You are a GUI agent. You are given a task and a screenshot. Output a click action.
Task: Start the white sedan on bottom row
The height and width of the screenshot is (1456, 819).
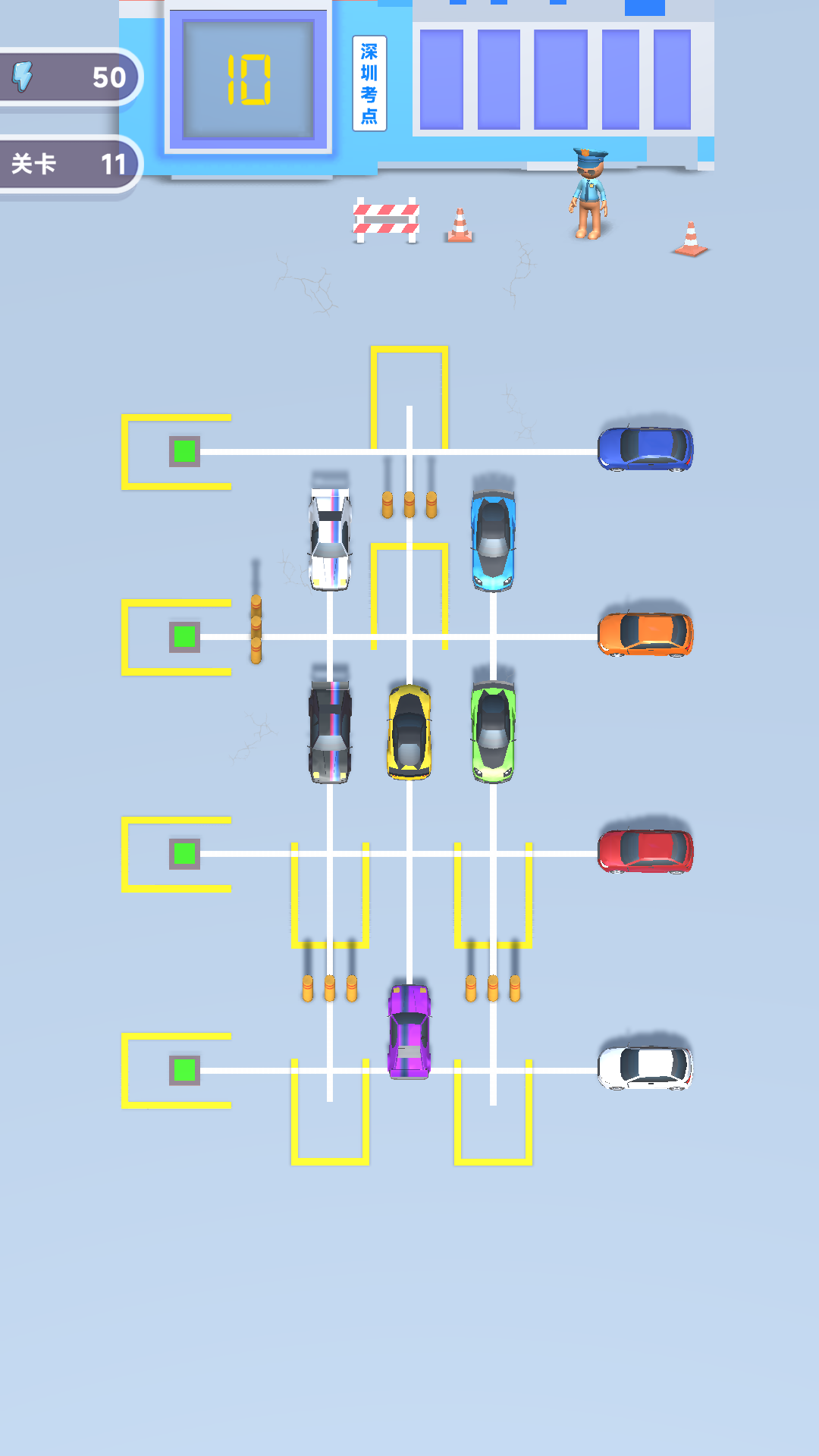pyautogui.click(x=645, y=1068)
